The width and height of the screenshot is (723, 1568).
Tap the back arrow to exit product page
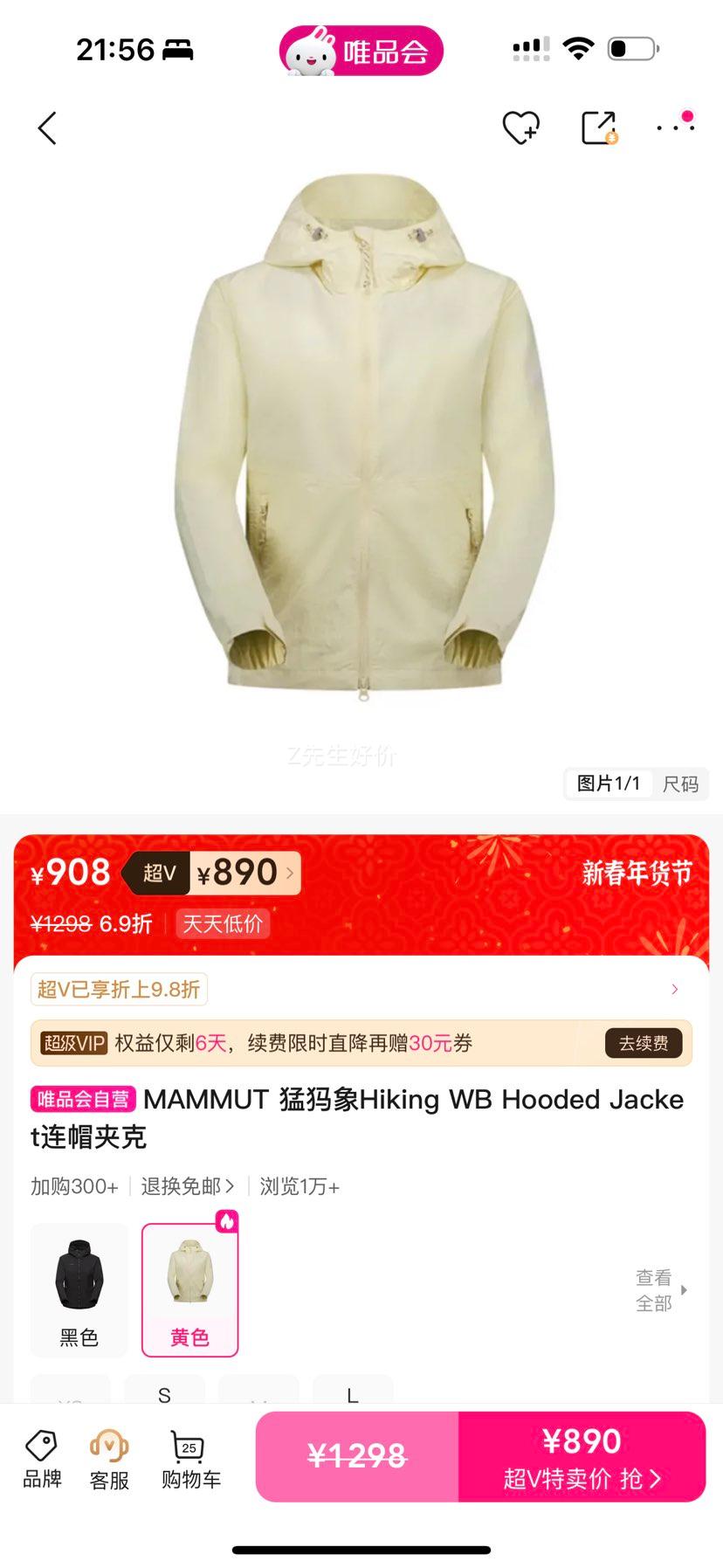(46, 128)
